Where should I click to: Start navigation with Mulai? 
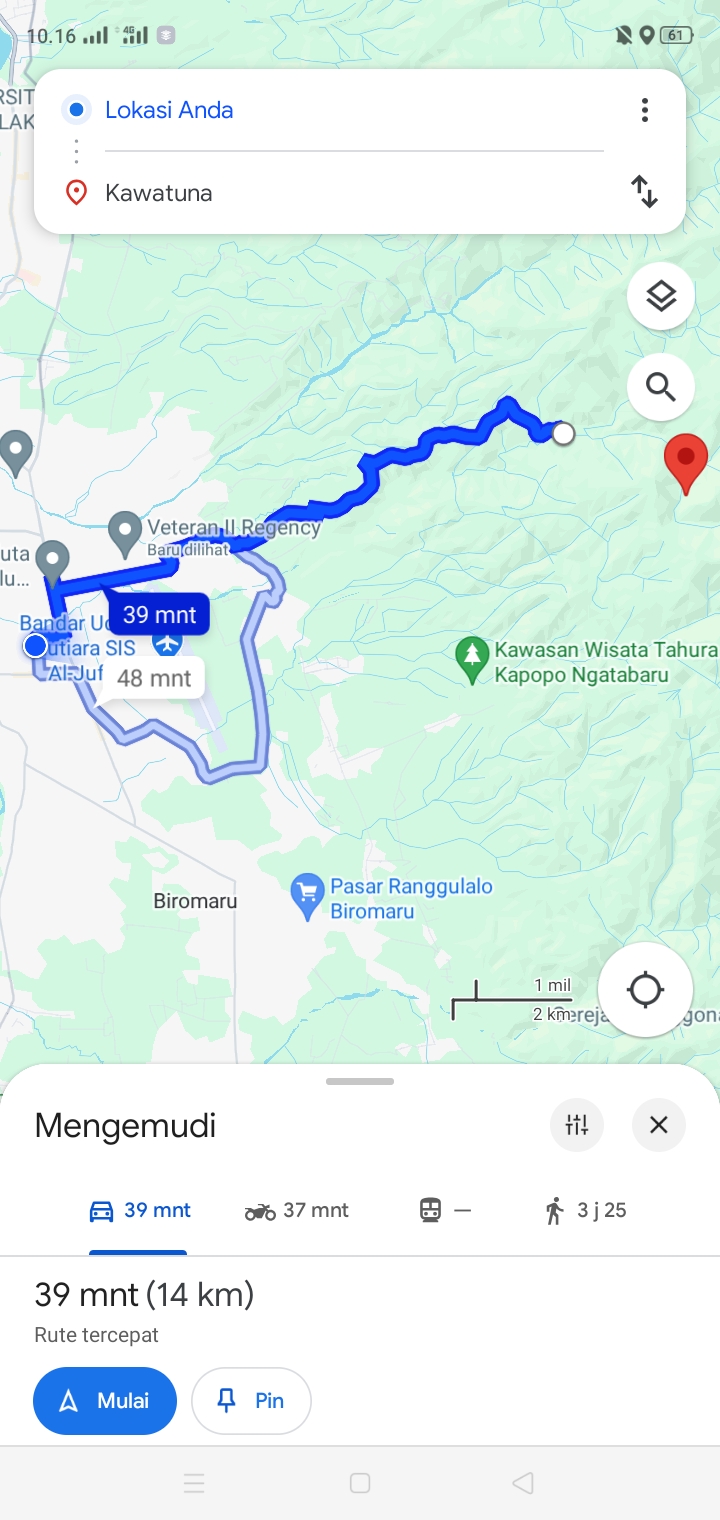105,1401
